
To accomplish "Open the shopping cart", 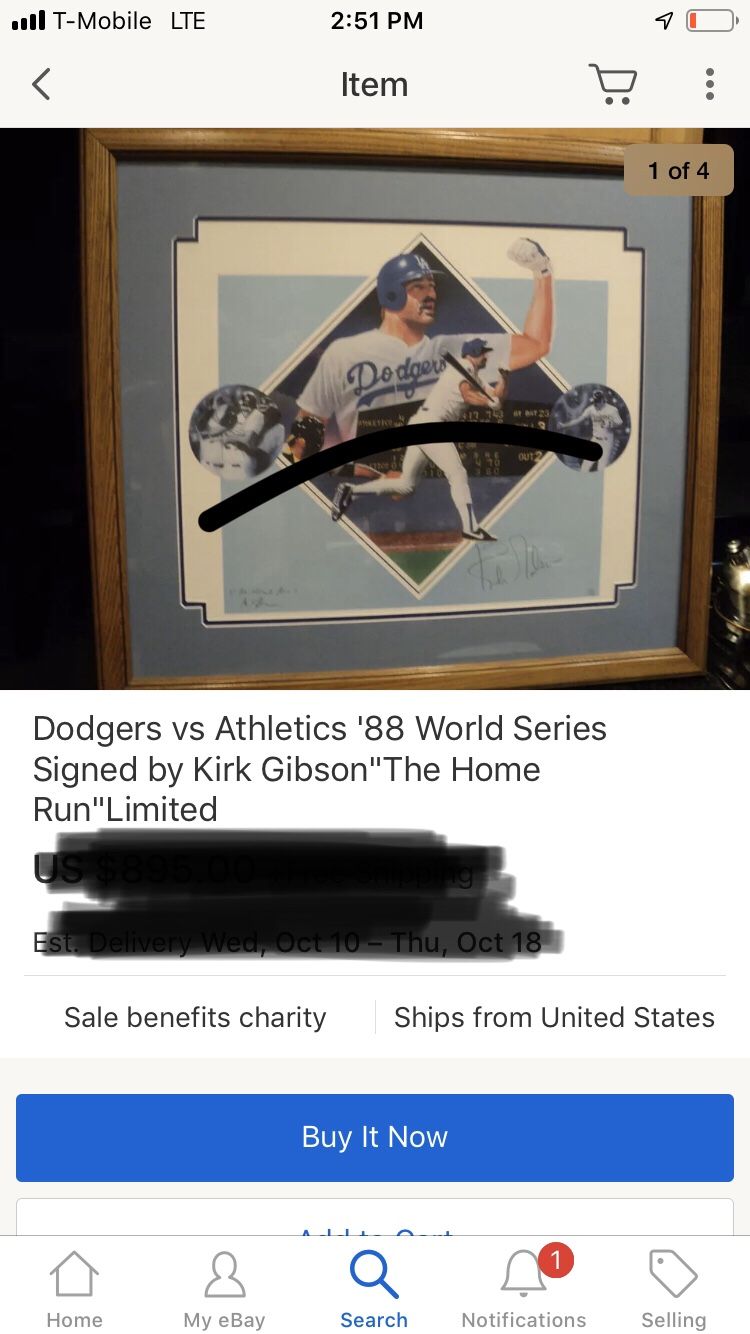I will (613, 84).
